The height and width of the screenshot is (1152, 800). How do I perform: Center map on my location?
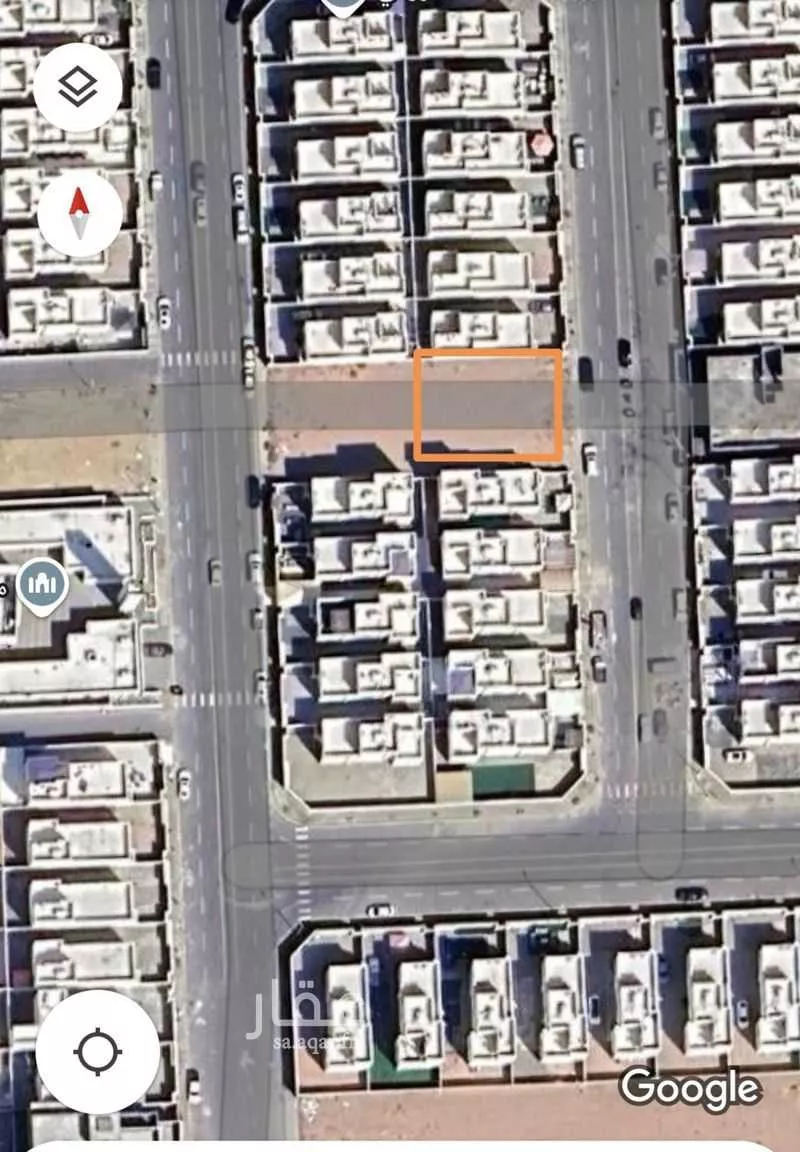click(97, 1052)
